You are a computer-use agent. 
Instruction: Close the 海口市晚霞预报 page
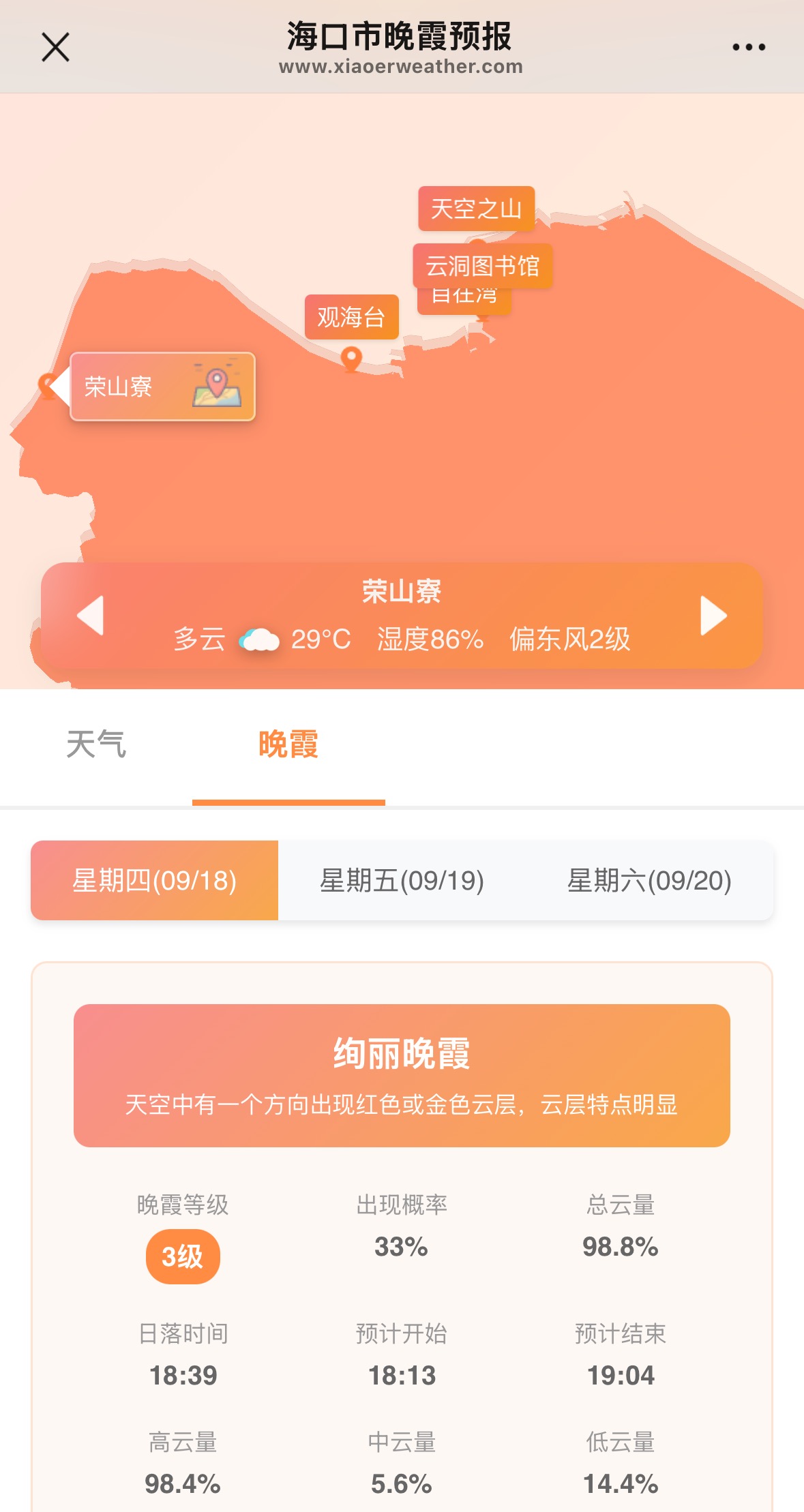pyautogui.click(x=55, y=47)
